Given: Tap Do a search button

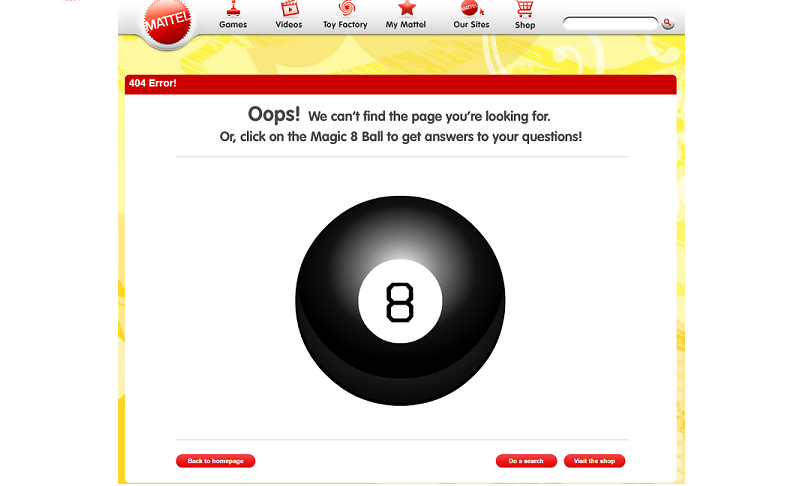Looking at the screenshot, I should pos(526,461).
